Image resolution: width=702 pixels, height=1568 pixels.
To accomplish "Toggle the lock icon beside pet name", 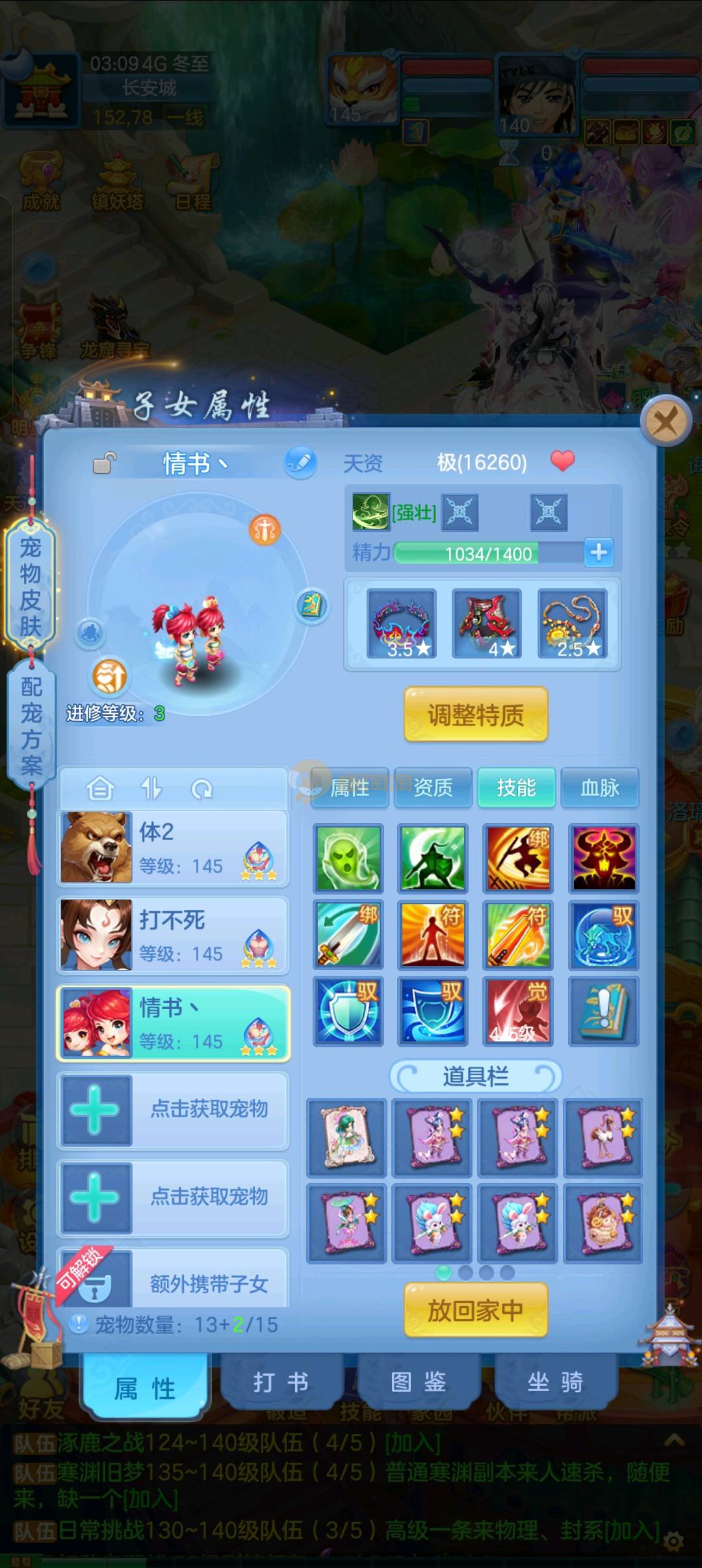I will (x=104, y=463).
